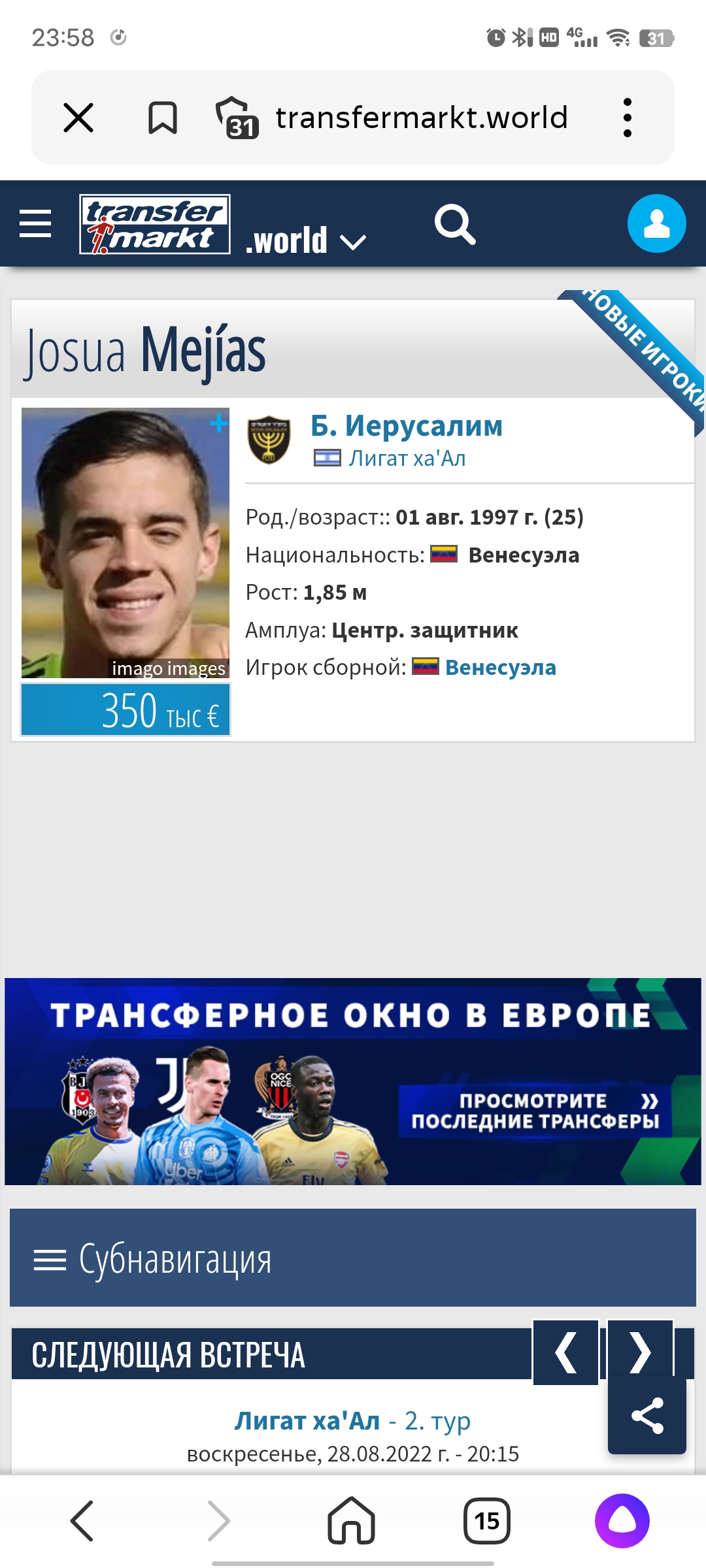Tap the transfermarkt.world address bar
706x1568 pixels.
421,118
